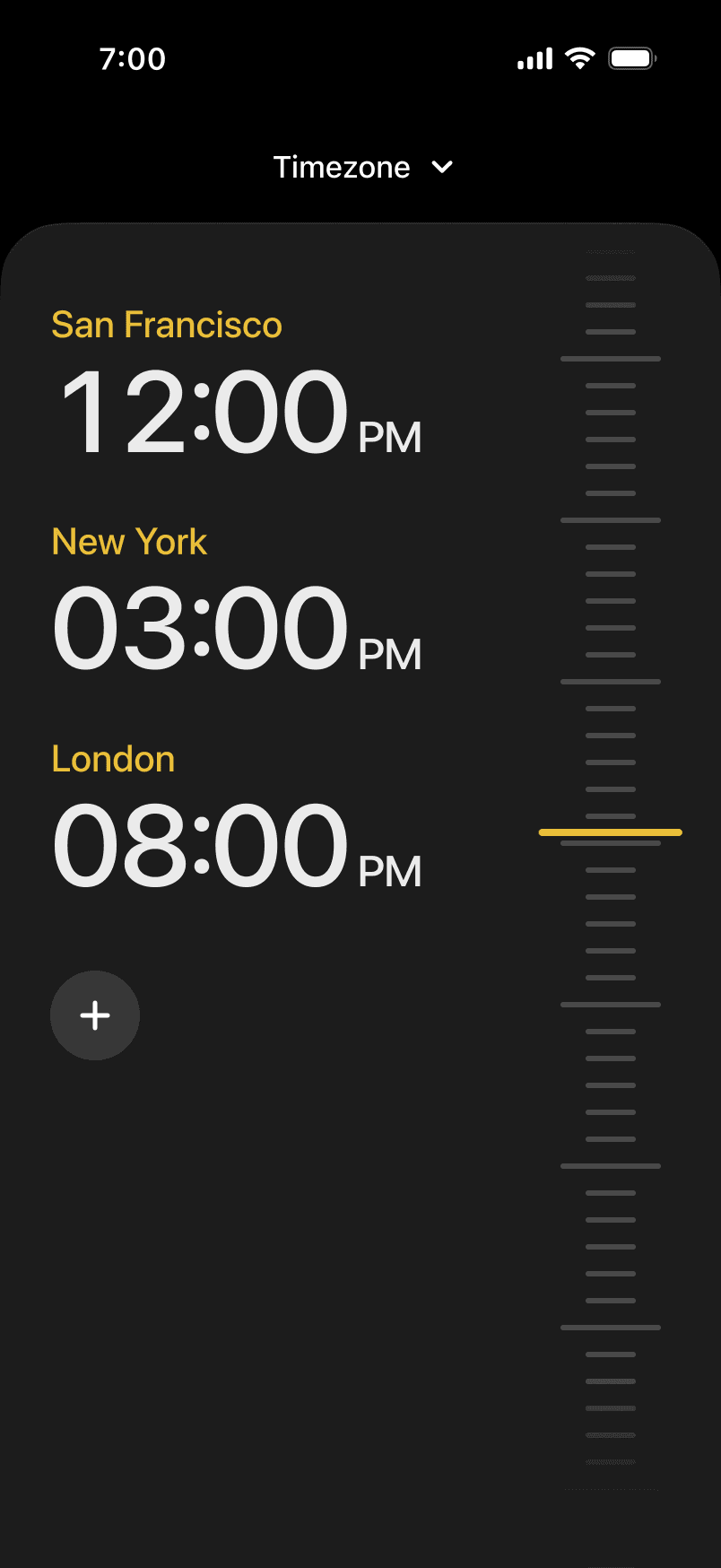Image resolution: width=721 pixels, height=1568 pixels.
Task: Open the London time entry
Action: (237, 817)
